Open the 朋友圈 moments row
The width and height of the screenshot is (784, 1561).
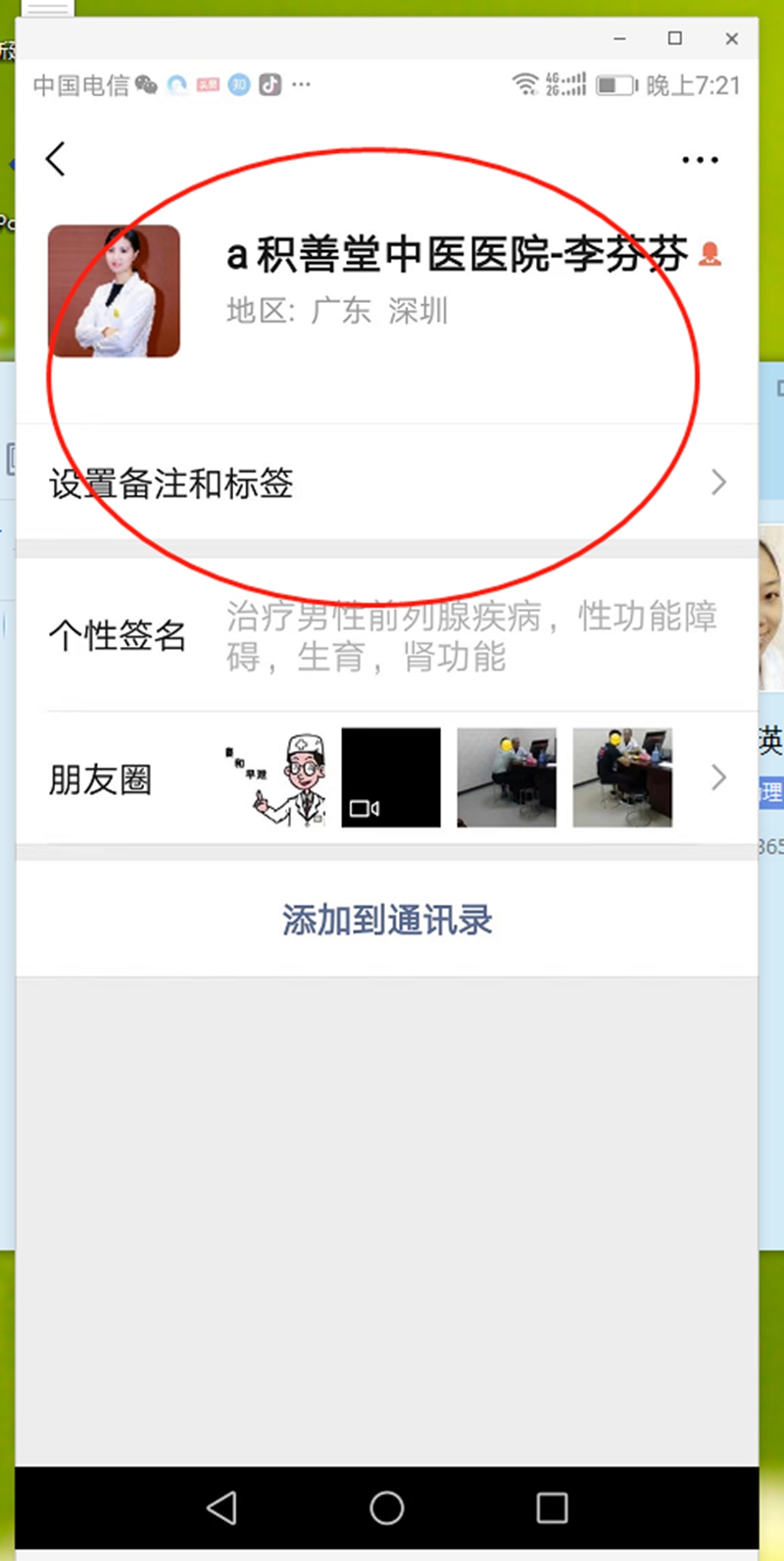(x=386, y=779)
